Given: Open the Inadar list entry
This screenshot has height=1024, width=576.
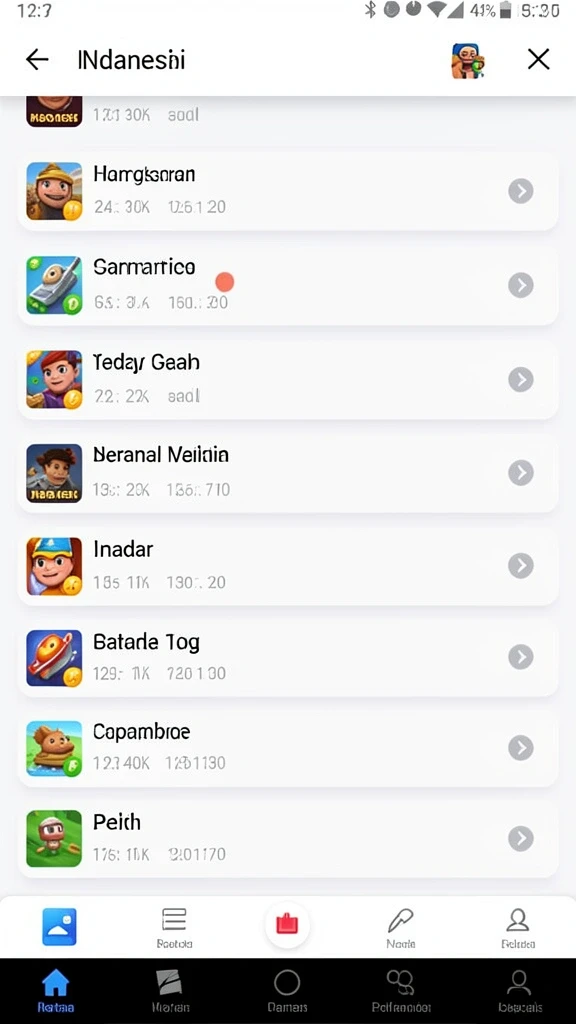Looking at the screenshot, I should 288,566.
